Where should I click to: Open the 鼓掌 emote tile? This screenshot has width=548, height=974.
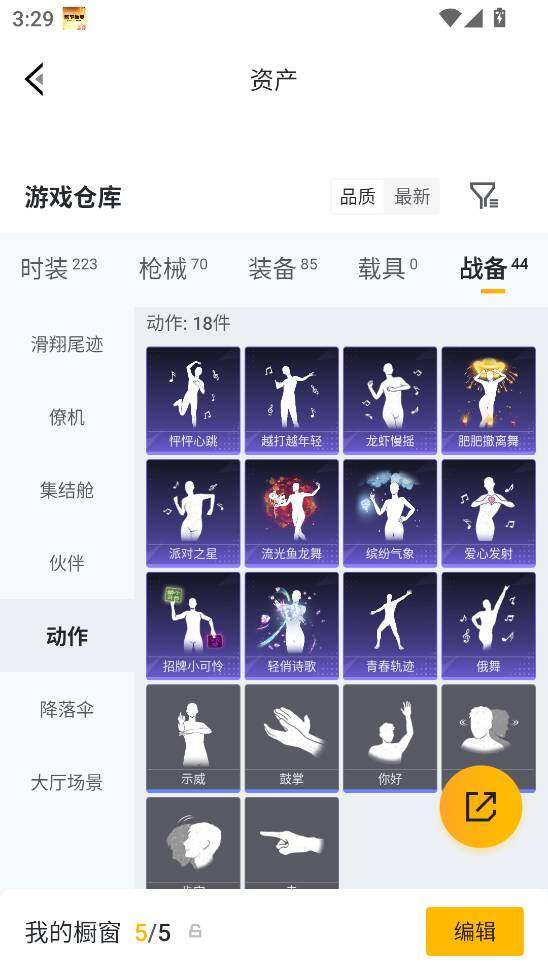(291, 739)
